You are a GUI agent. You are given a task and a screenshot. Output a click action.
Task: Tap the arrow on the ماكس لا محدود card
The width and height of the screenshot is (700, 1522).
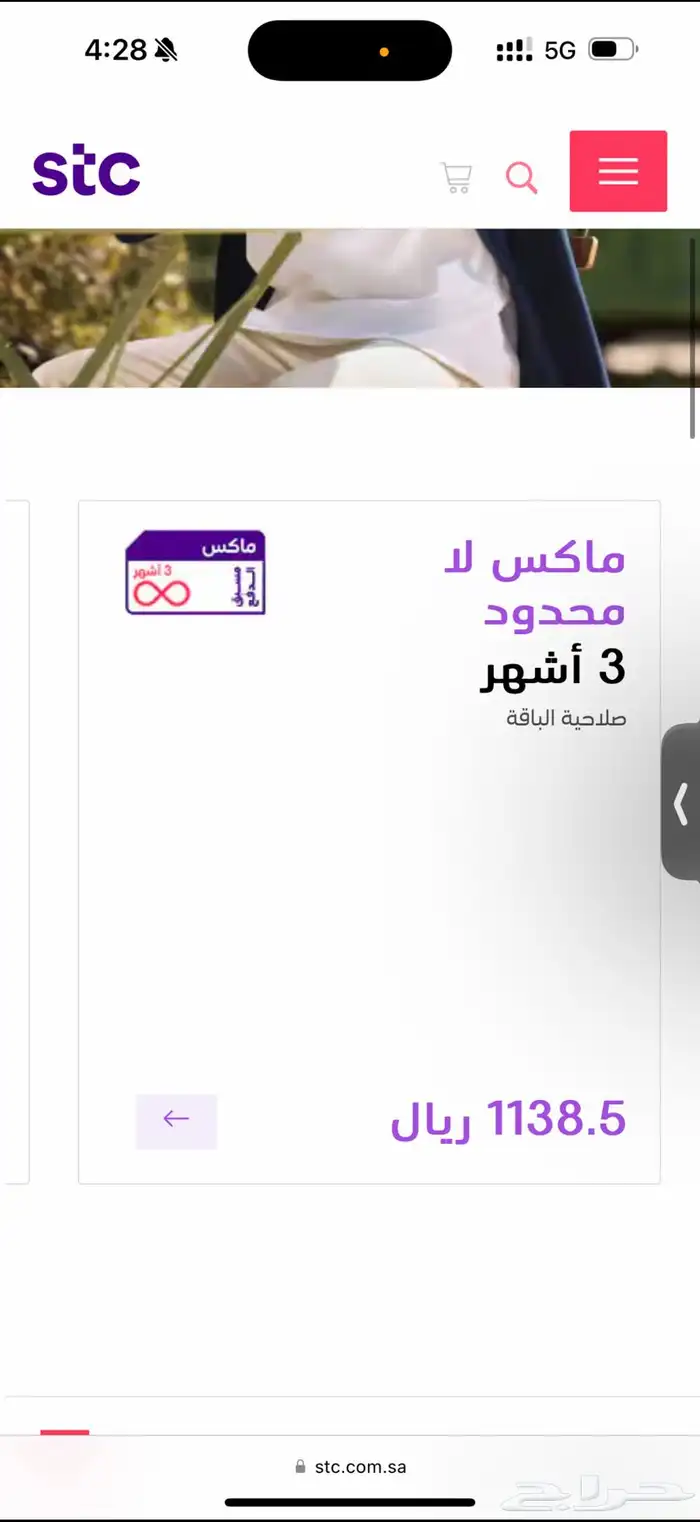pyautogui.click(x=176, y=1120)
